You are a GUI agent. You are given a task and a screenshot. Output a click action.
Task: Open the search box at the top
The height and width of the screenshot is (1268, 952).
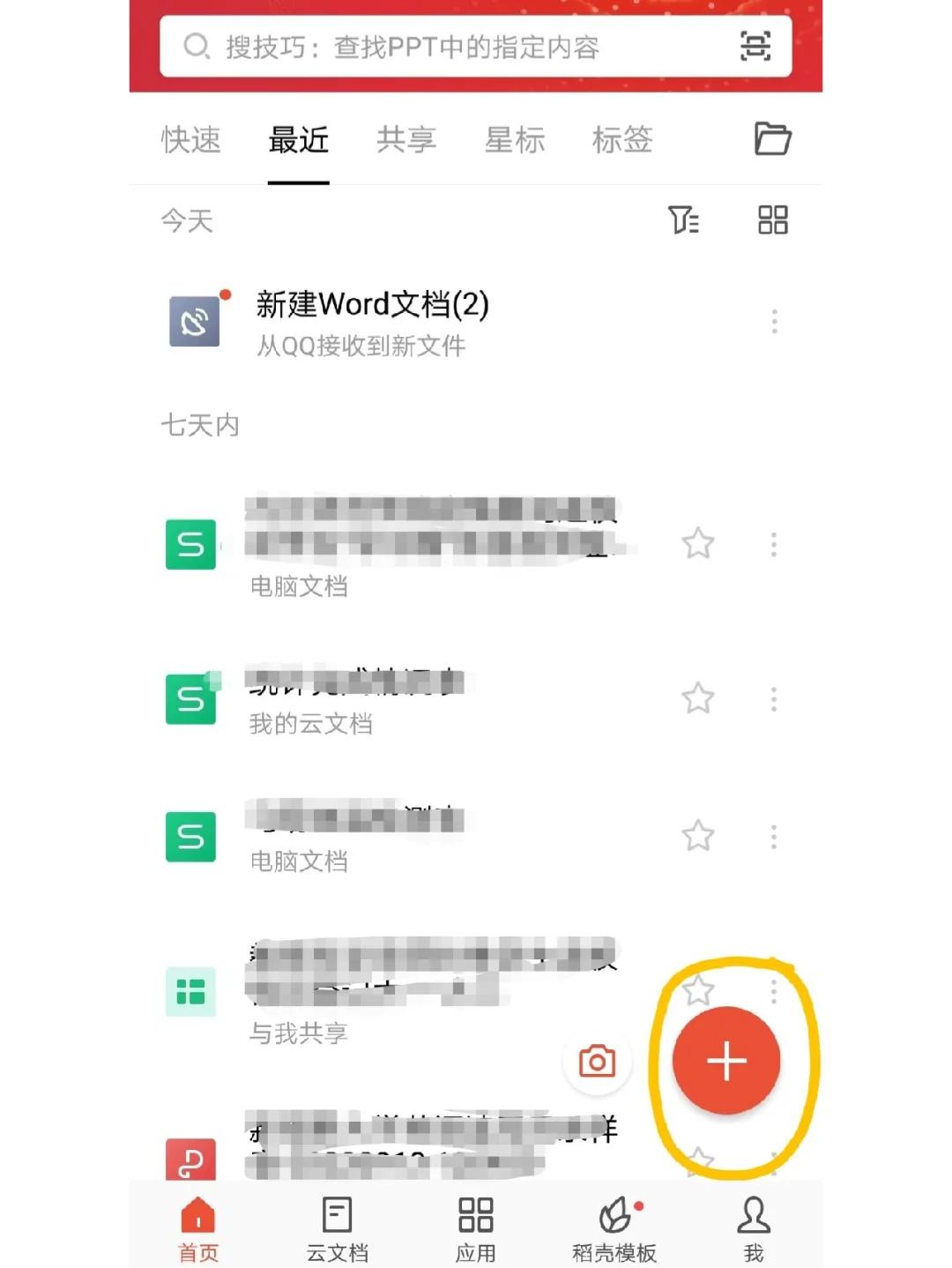tap(441, 46)
